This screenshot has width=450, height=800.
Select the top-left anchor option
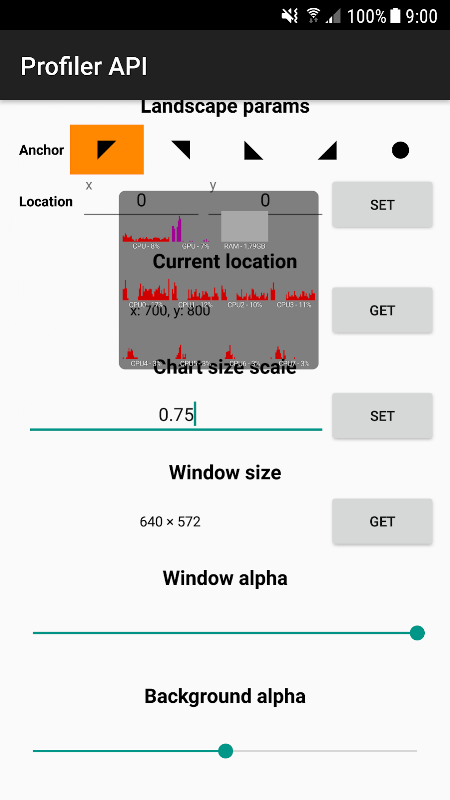tap(107, 150)
